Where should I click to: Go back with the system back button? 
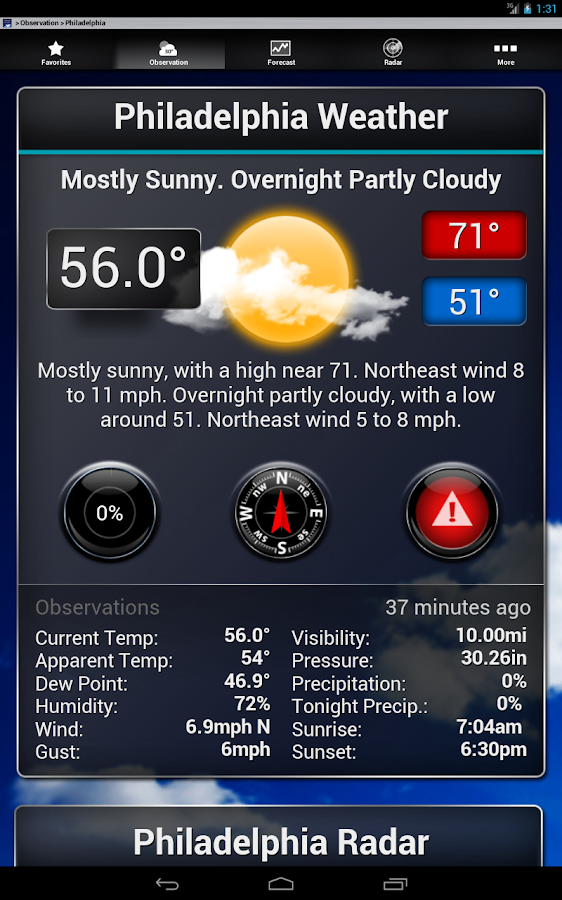pyautogui.click(x=167, y=884)
